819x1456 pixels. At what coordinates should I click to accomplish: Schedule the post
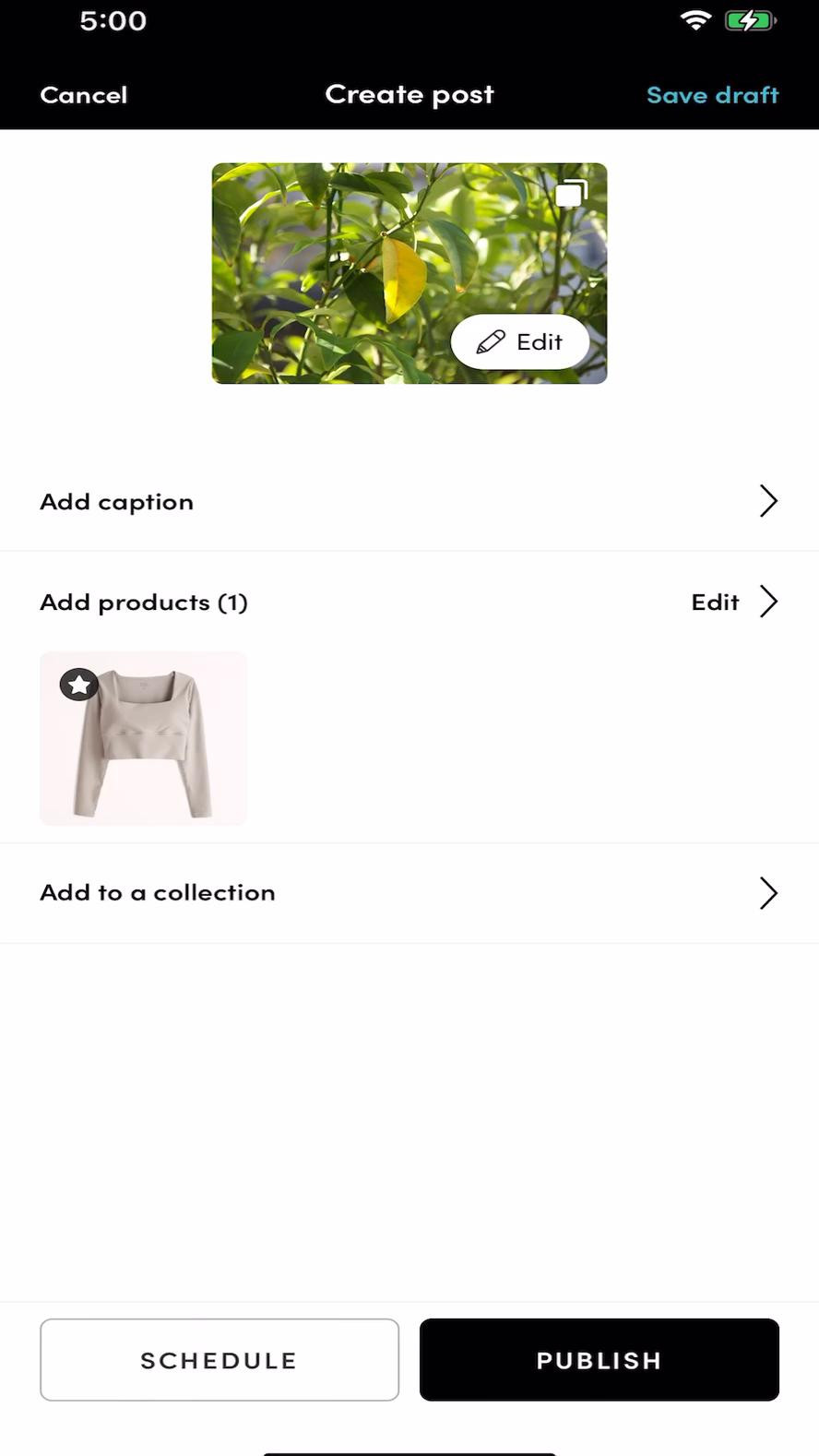coord(220,1359)
